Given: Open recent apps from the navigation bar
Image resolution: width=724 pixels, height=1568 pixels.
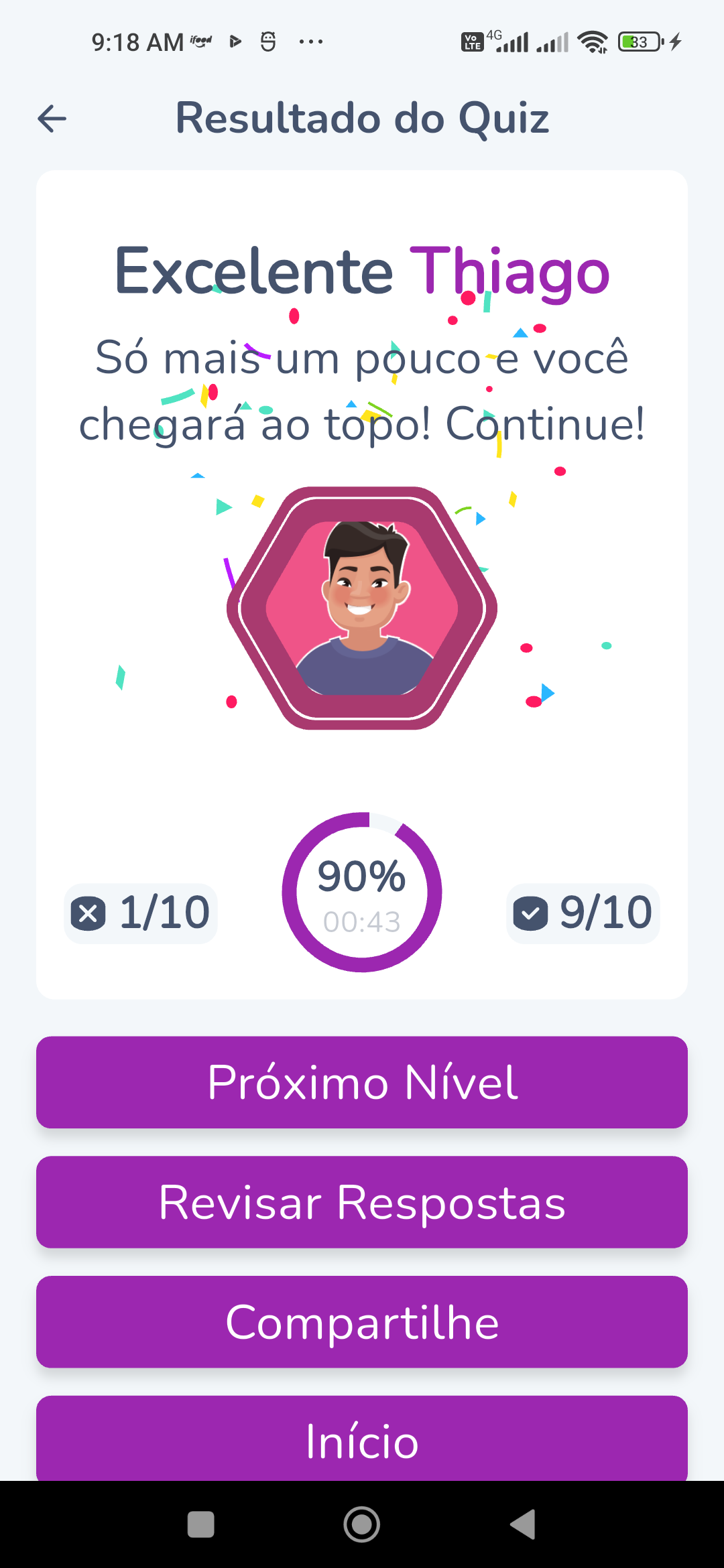Looking at the screenshot, I should pyautogui.click(x=200, y=1524).
